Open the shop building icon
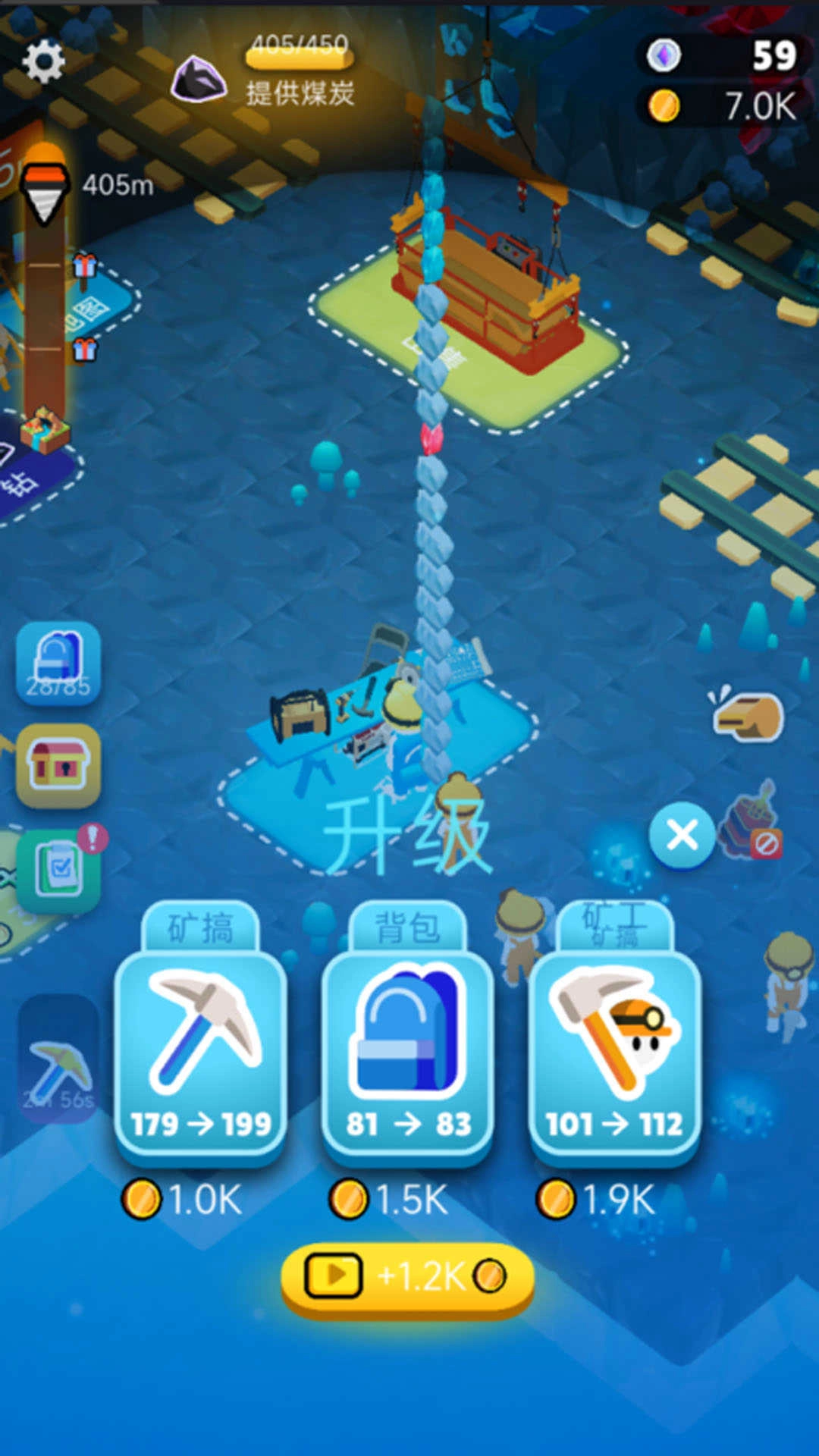This screenshot has height=1456, width=819. click(x=58, y=764)
